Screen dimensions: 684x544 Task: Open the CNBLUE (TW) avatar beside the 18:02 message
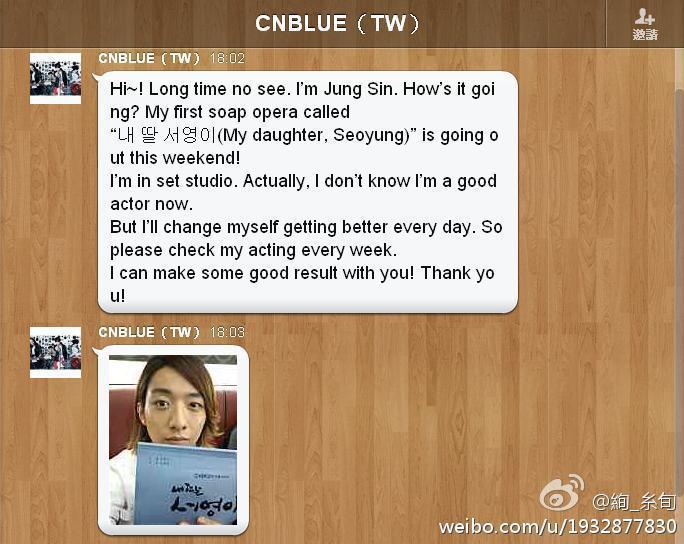(55, 78)
